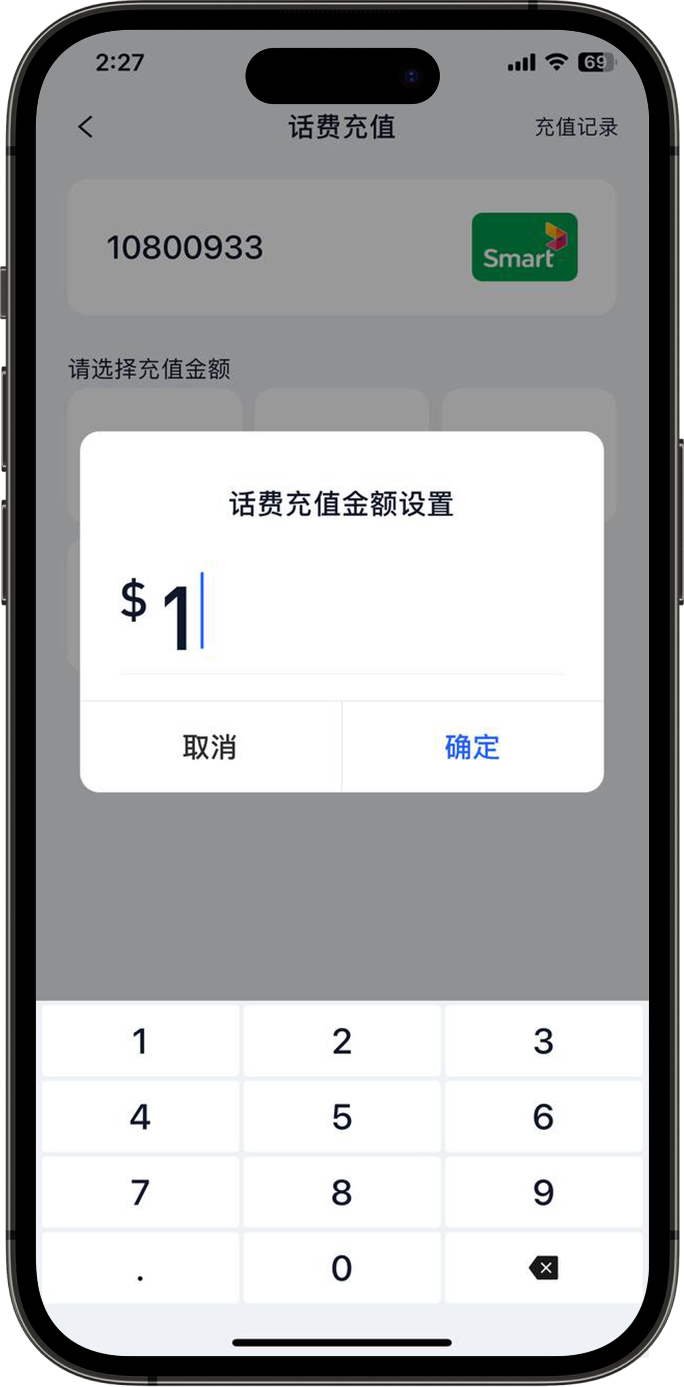This screenshot has width=684, height=1387.
Task: Enter digit 6 on the keypad
Action: click(543, 1117)
